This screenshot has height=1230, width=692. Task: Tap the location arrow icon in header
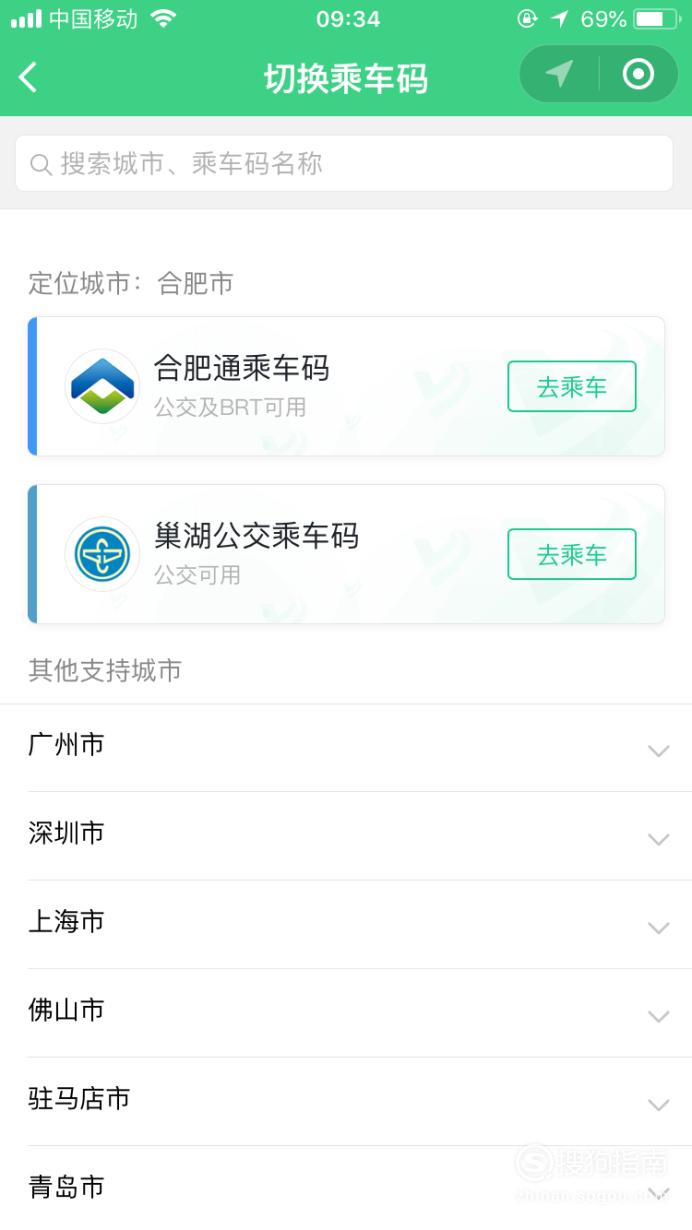tap(559, 74)
